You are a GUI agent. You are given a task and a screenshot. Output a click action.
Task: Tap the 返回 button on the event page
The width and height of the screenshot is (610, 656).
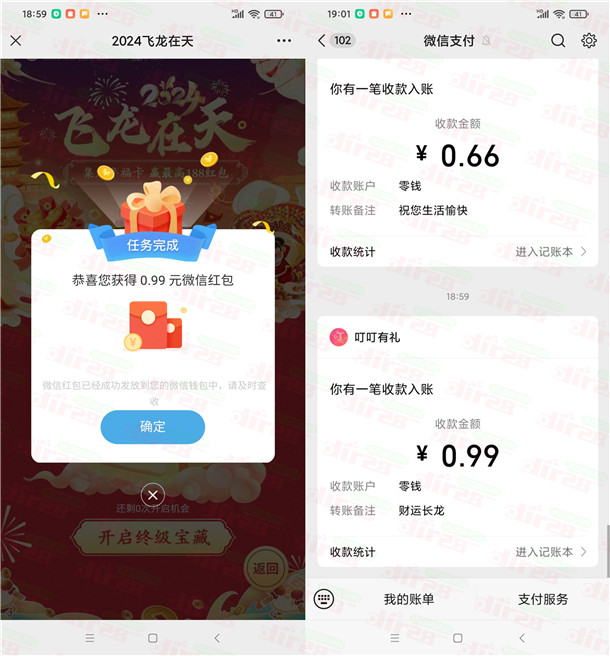coord(264,569)
